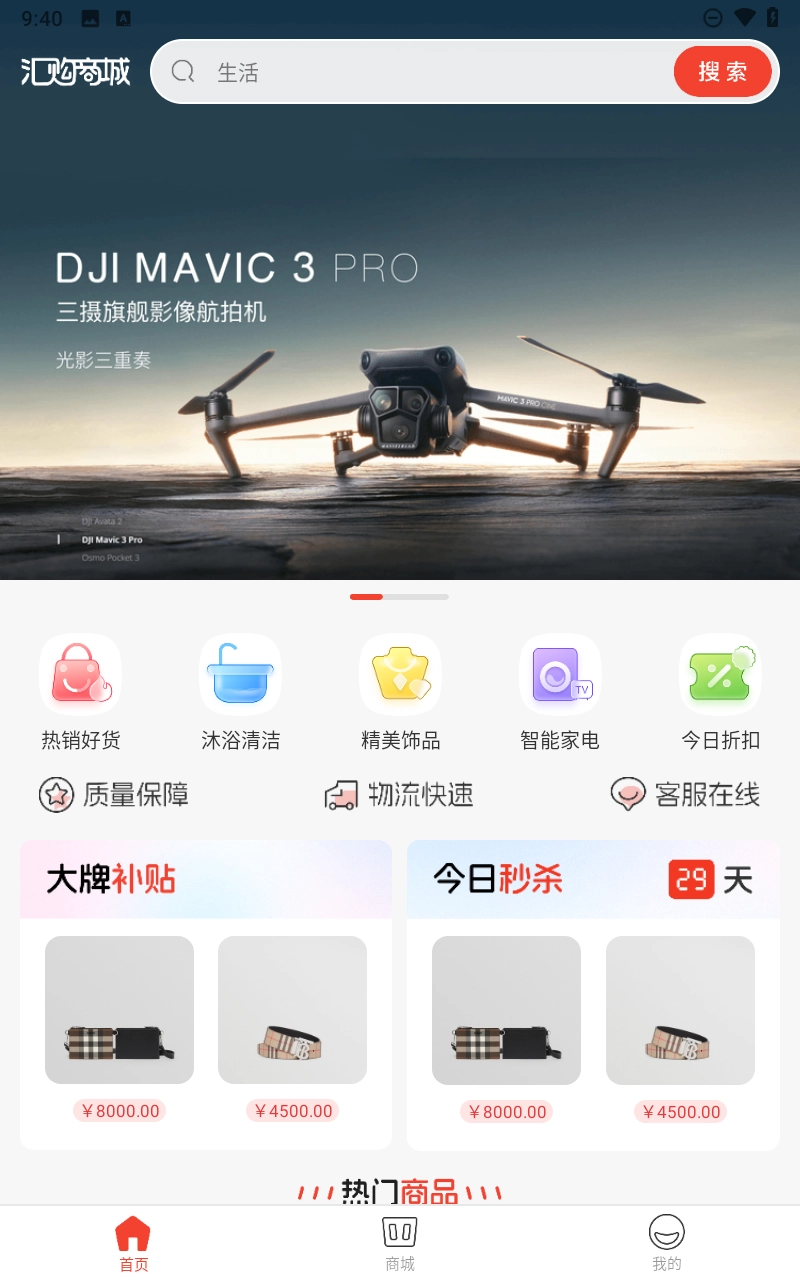This screenshot has width=800, height=1280.
Task: View ¥8000.00 bag in 今日秒杀
Action: 506,1010
